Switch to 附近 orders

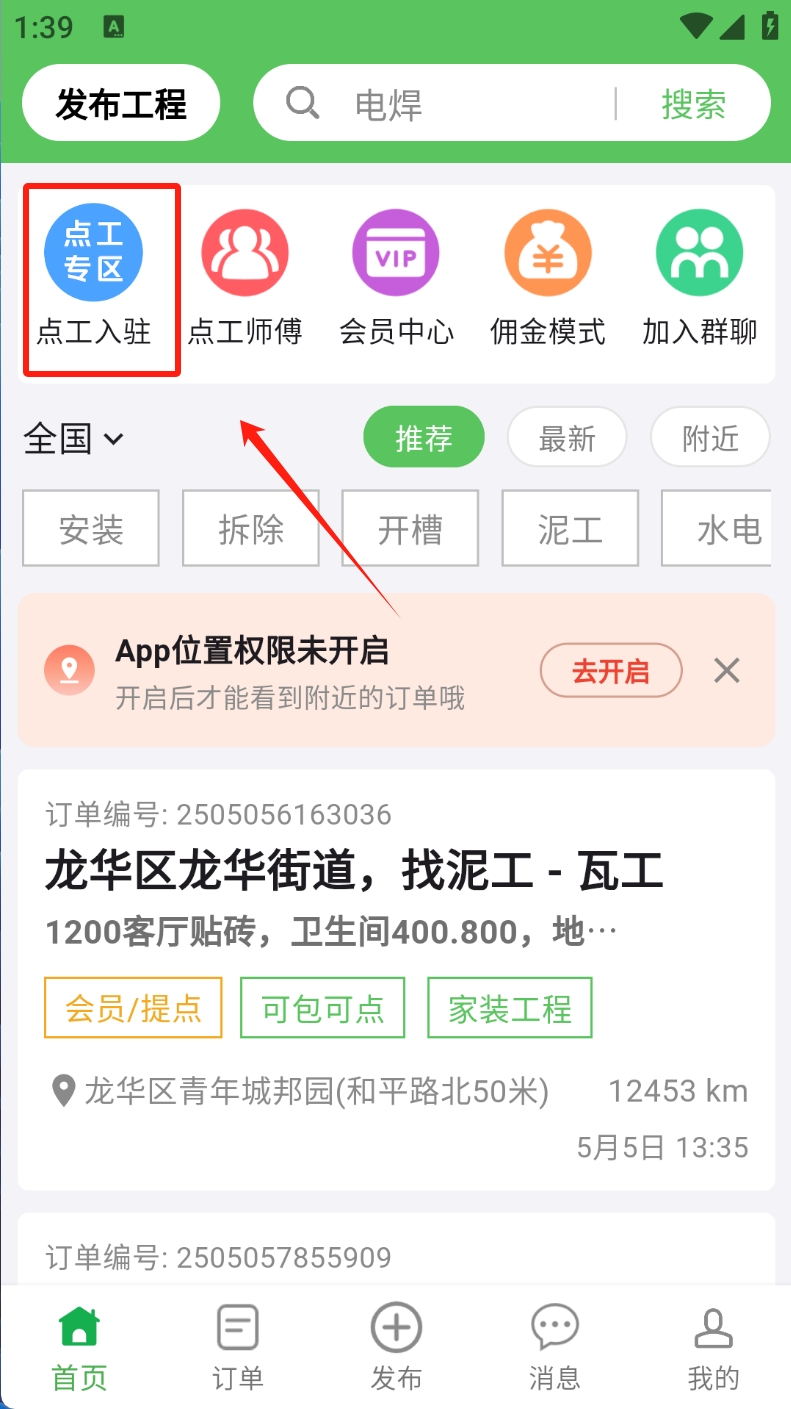point(710,438)
